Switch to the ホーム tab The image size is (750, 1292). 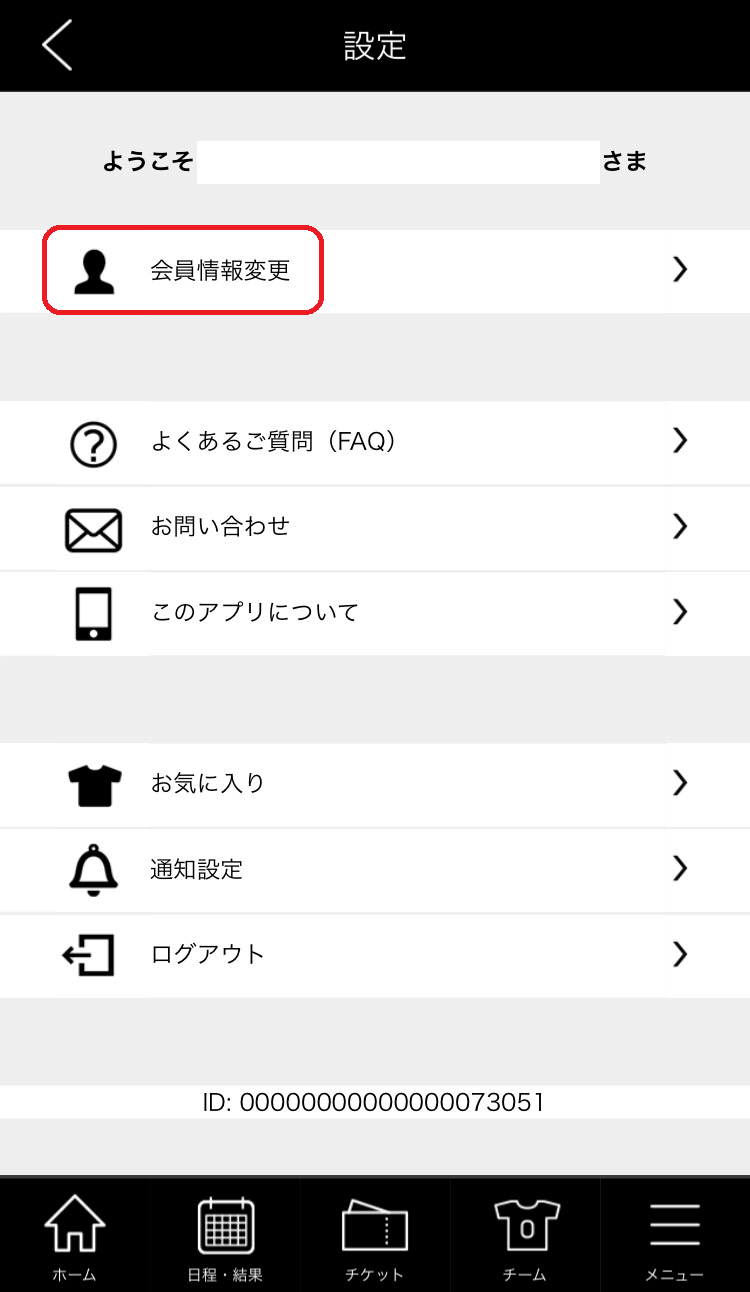(x=75, y=1236)
